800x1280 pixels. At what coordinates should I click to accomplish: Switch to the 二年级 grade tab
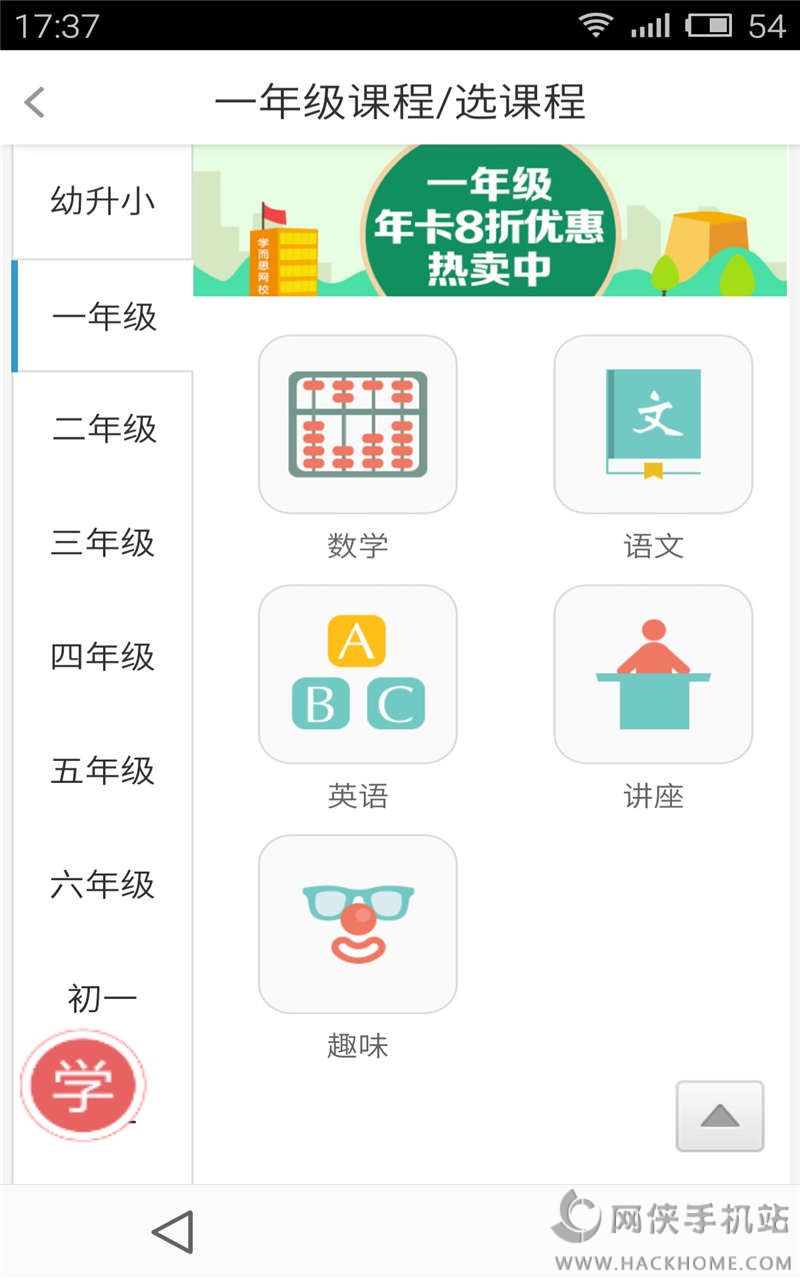104,430
